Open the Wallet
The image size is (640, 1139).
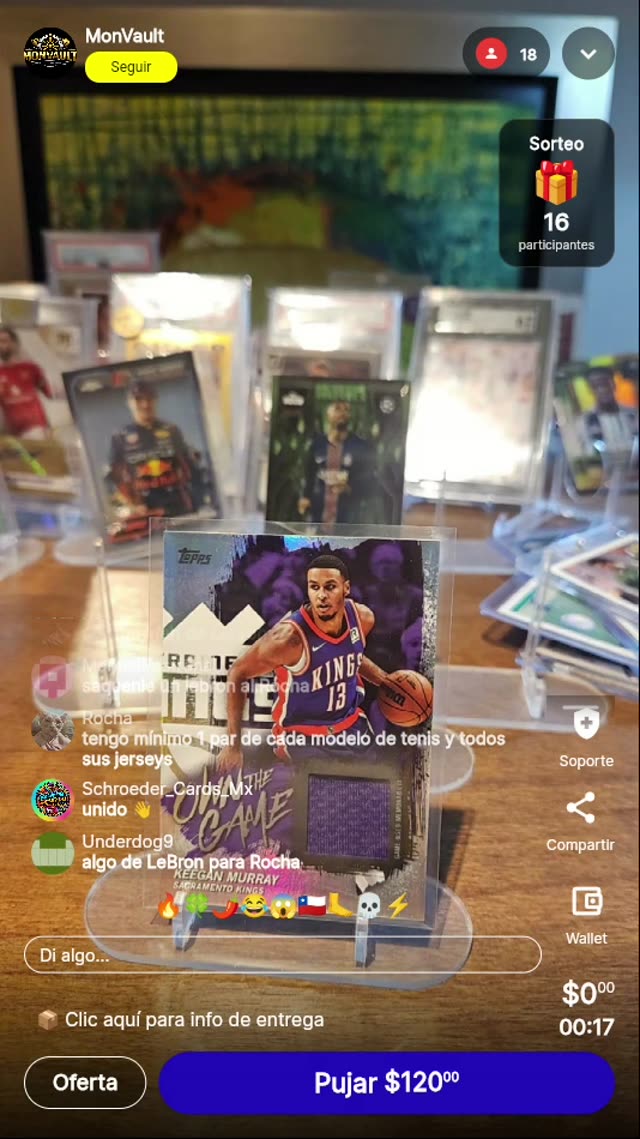(x=586, y=902)
